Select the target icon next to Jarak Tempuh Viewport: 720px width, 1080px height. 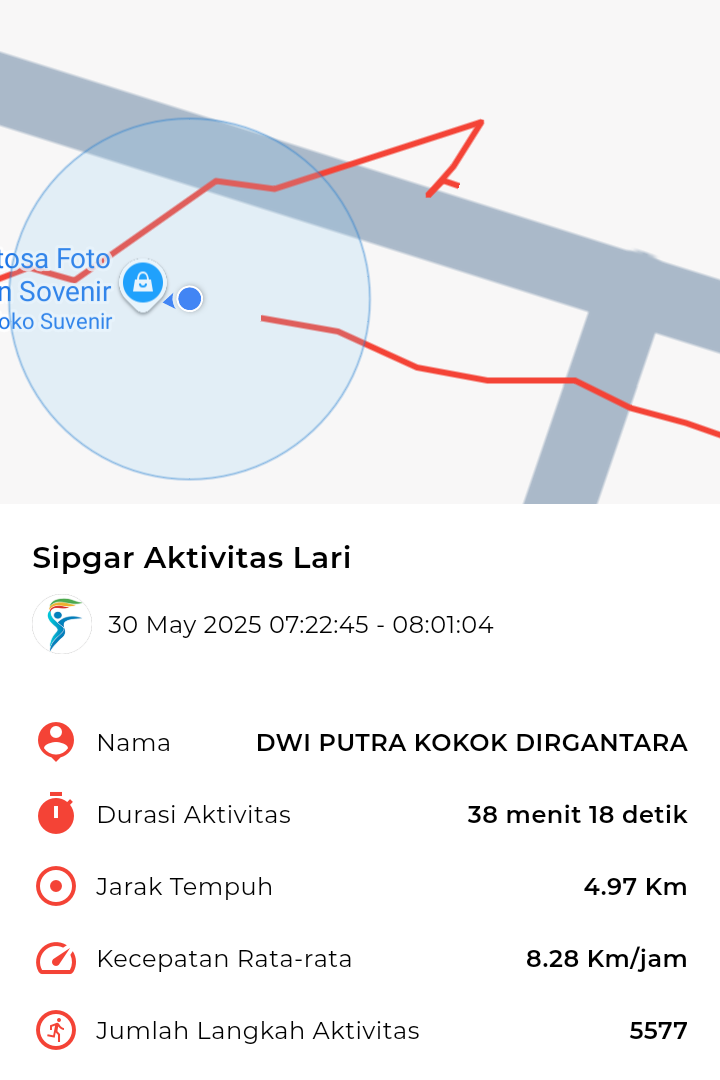point(55,886)
